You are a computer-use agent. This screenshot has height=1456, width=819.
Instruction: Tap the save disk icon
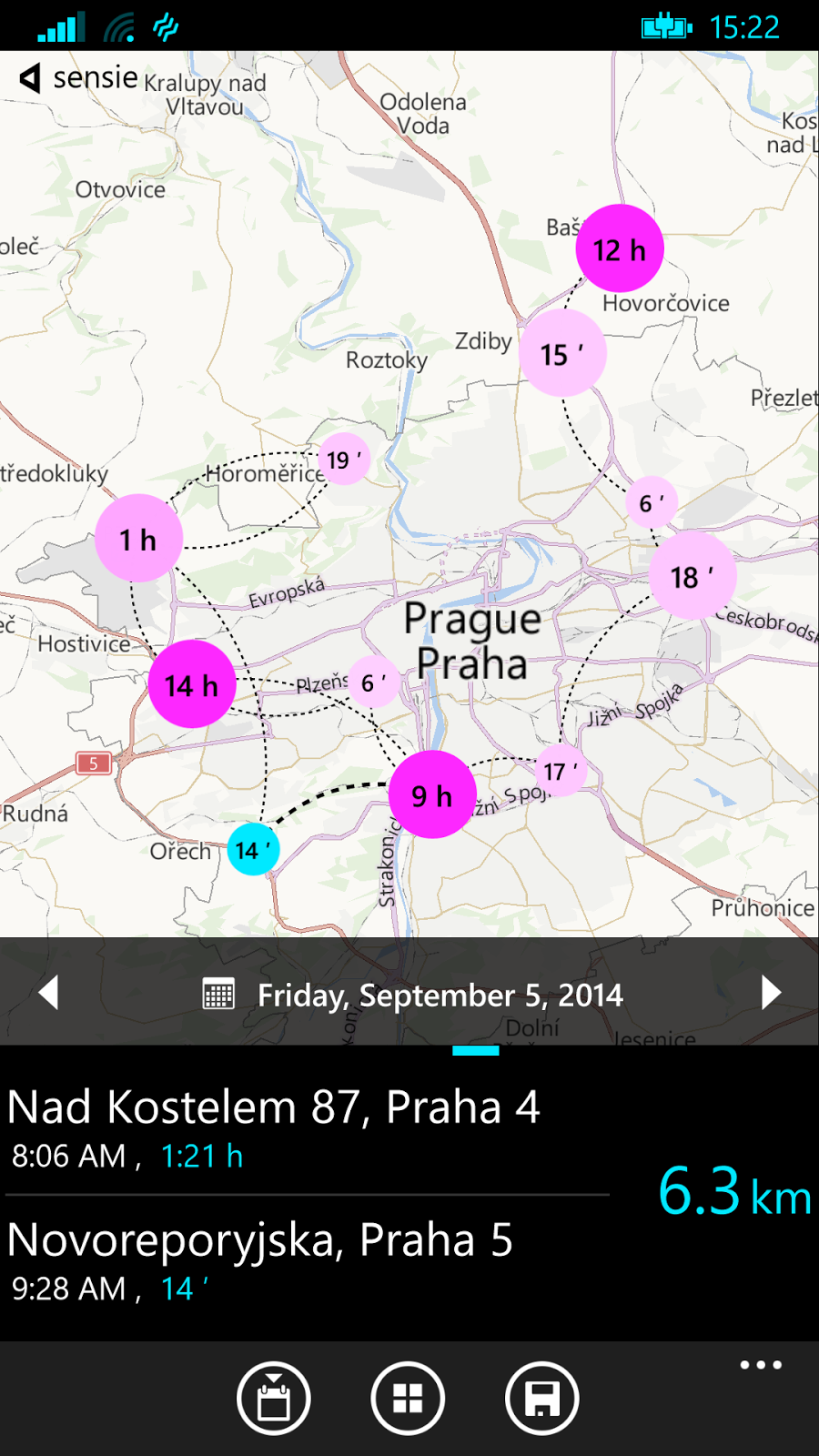tap(541, 1399)
